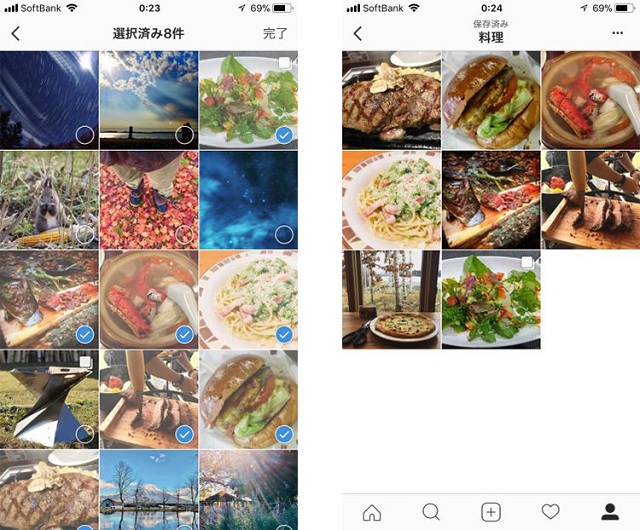This screenshot has height=530, width=640.
Task: Open the activity heart tab
Action: 550,512
